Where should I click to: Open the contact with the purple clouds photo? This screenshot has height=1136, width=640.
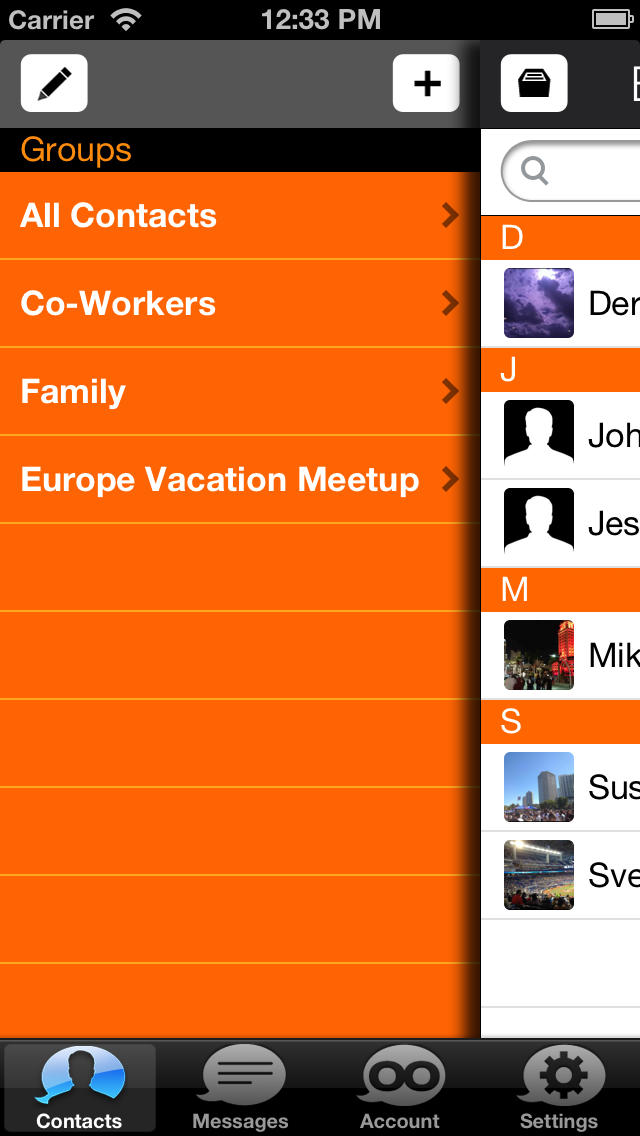click(560, 304)
